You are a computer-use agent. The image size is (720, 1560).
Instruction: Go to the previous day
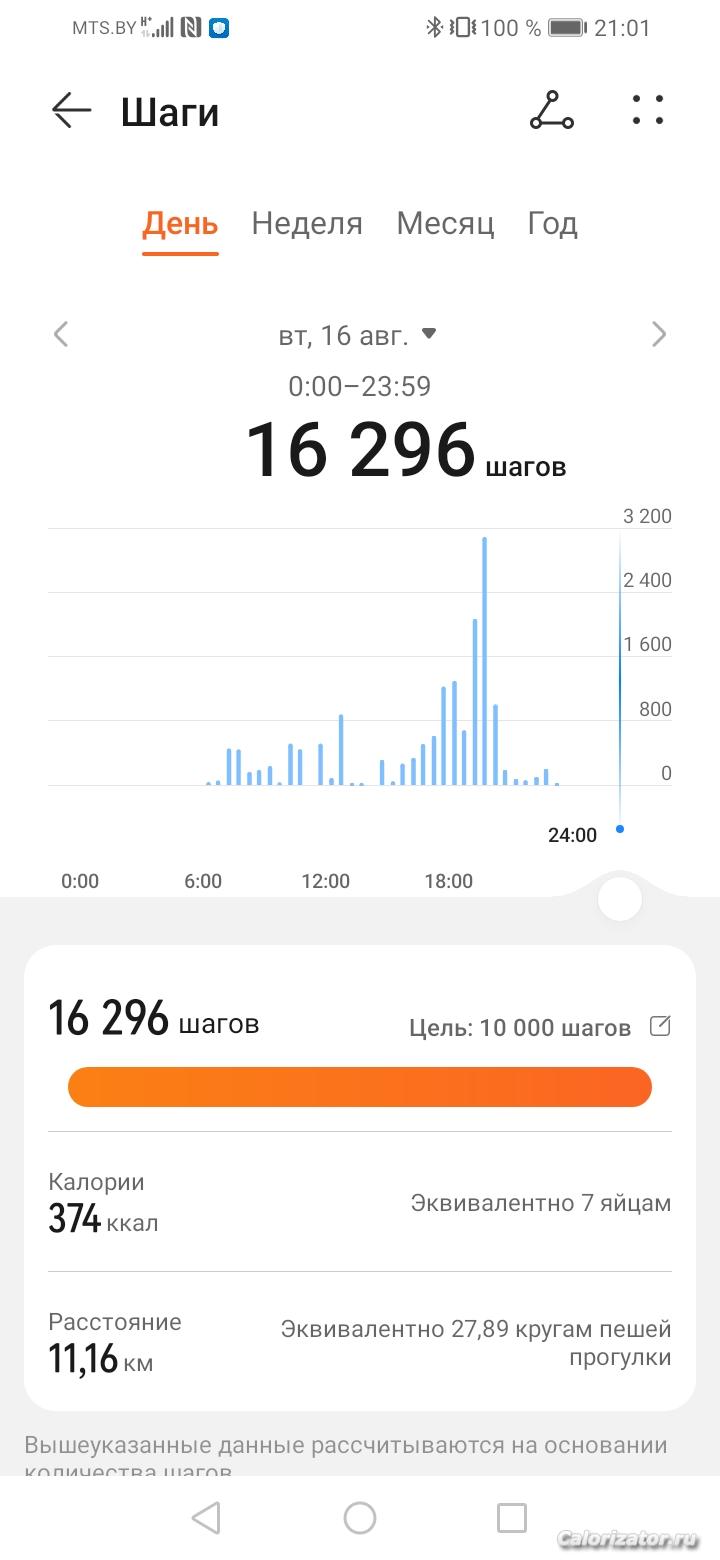(x=61, y=334)
